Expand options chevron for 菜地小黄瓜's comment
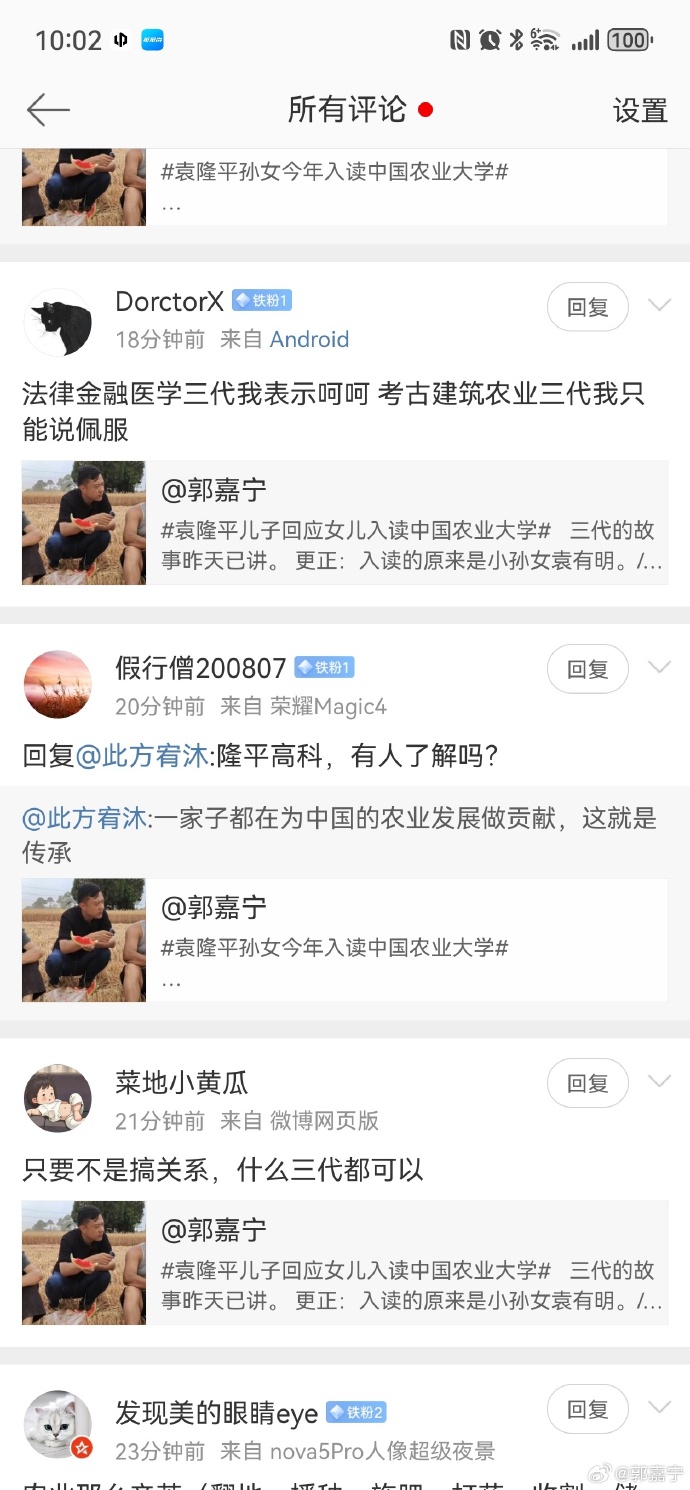The height and width of the screenshot is (1490, 690). point(659,1081)
